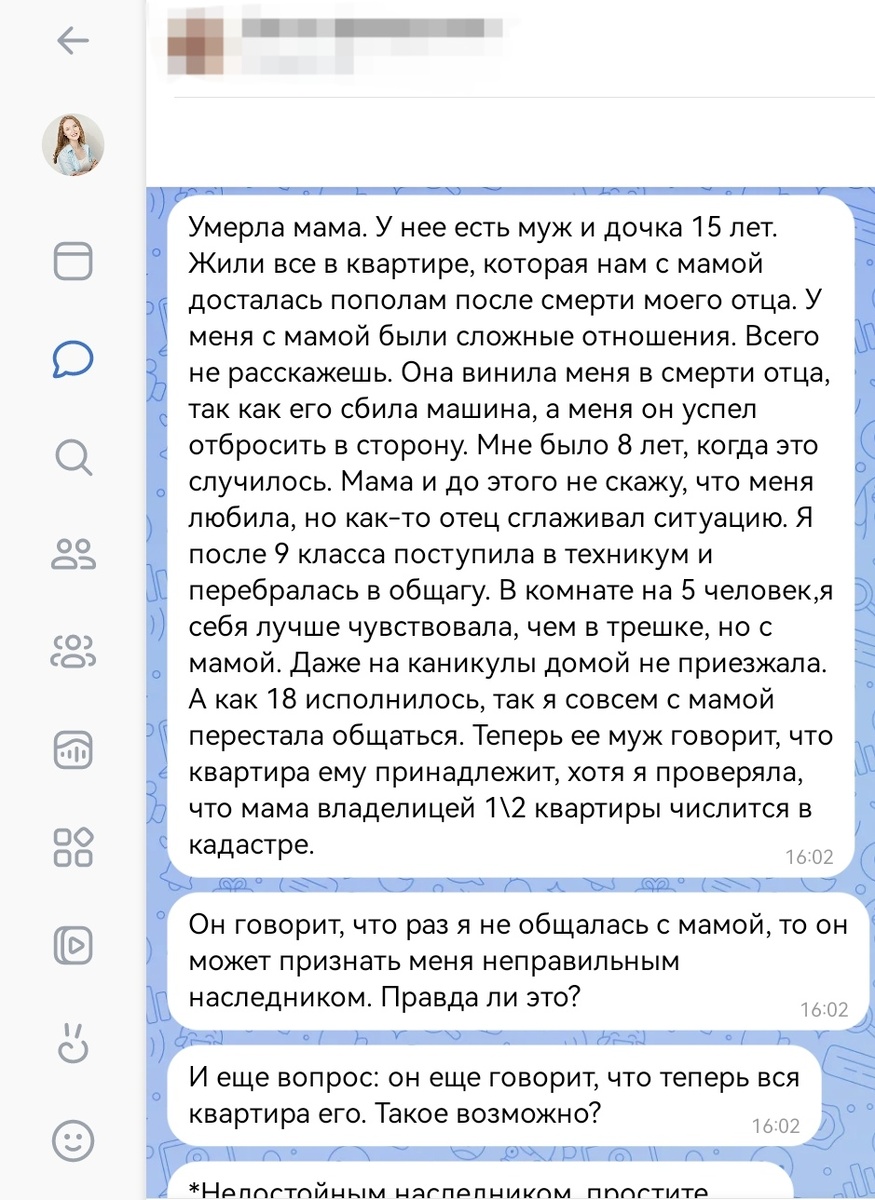Screen dimensions: 875x1200
Task: Open your profile avatar photo
Action: click(x=70, y=144)
